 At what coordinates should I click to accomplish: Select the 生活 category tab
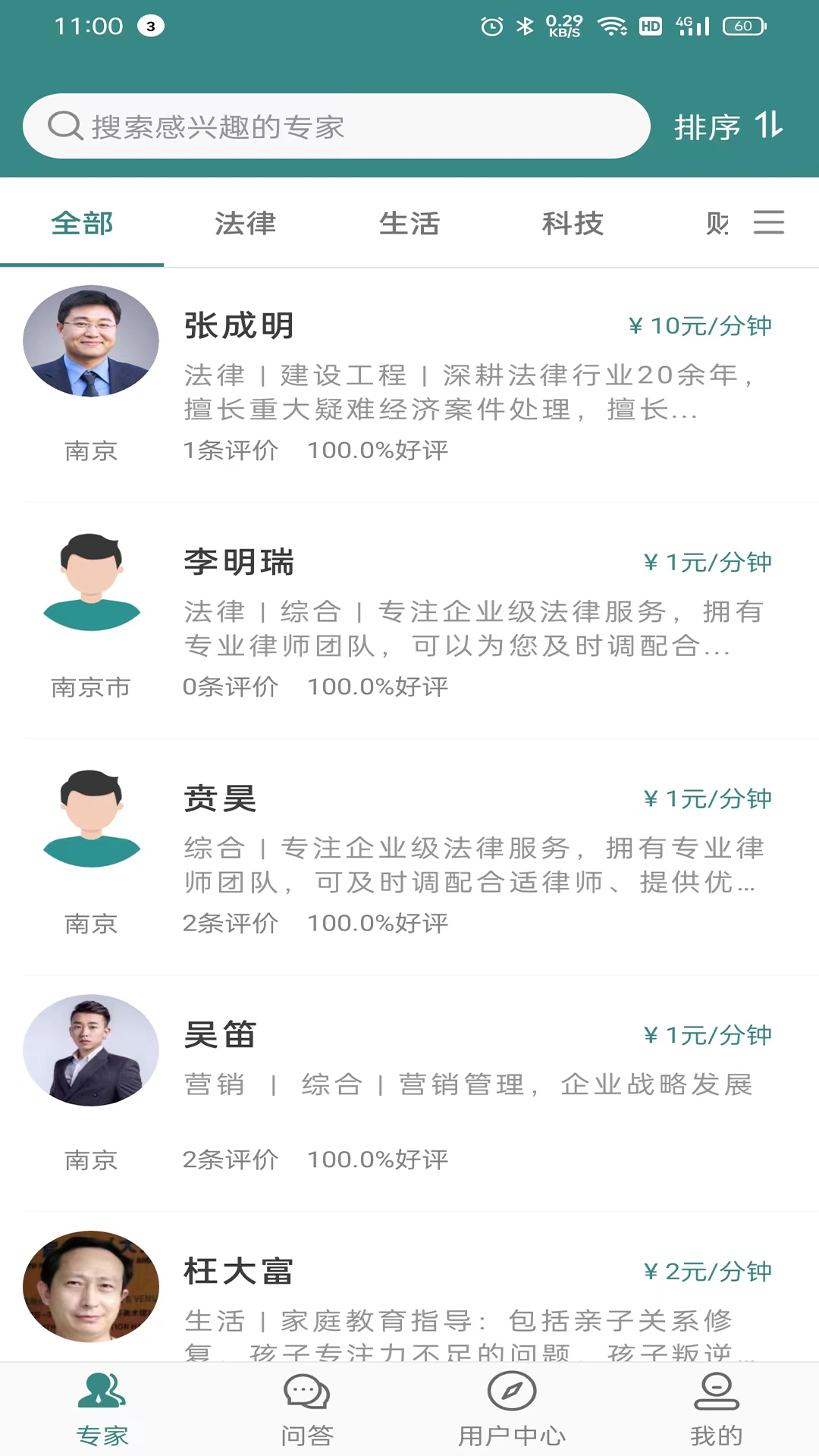pos(409,224)
